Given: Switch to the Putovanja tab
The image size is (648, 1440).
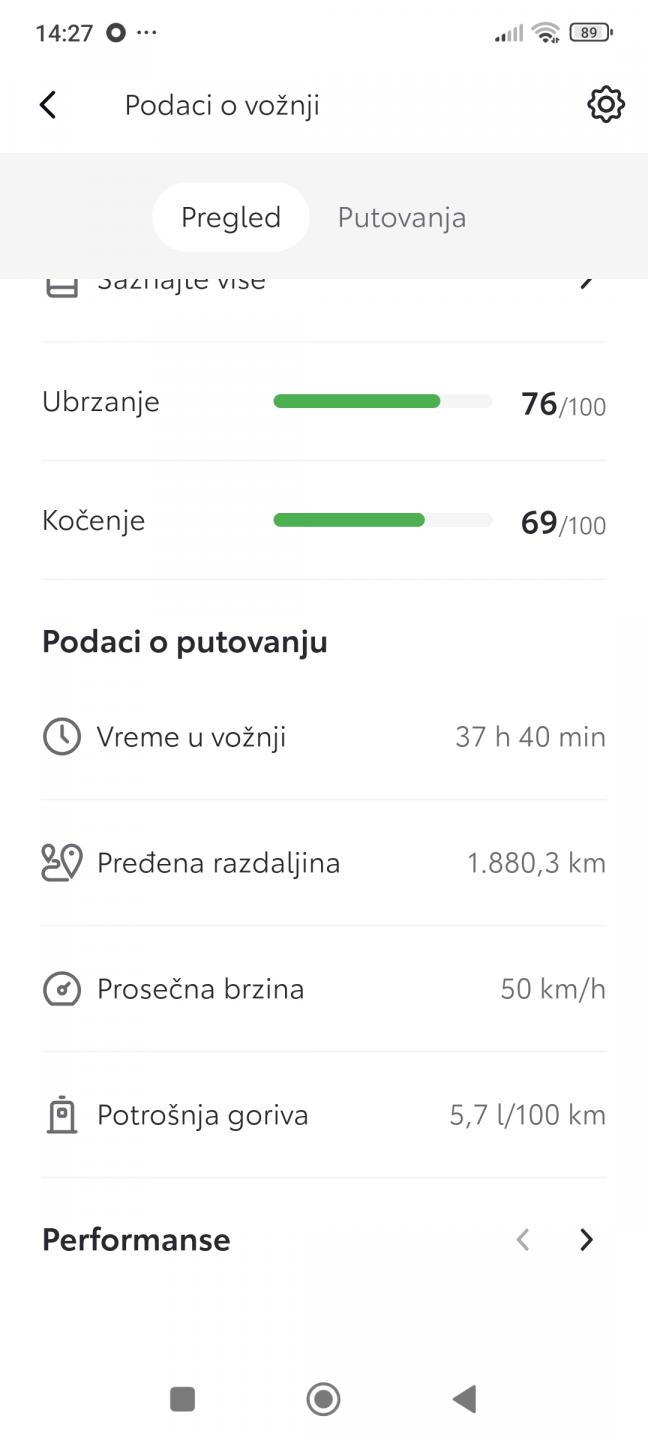Looking at the screenshot, I should click(402, 217).
